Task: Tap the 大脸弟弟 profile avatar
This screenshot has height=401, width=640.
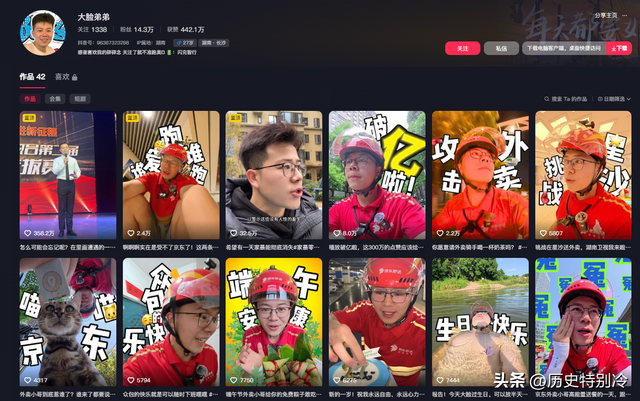Action: click(42, 32)
